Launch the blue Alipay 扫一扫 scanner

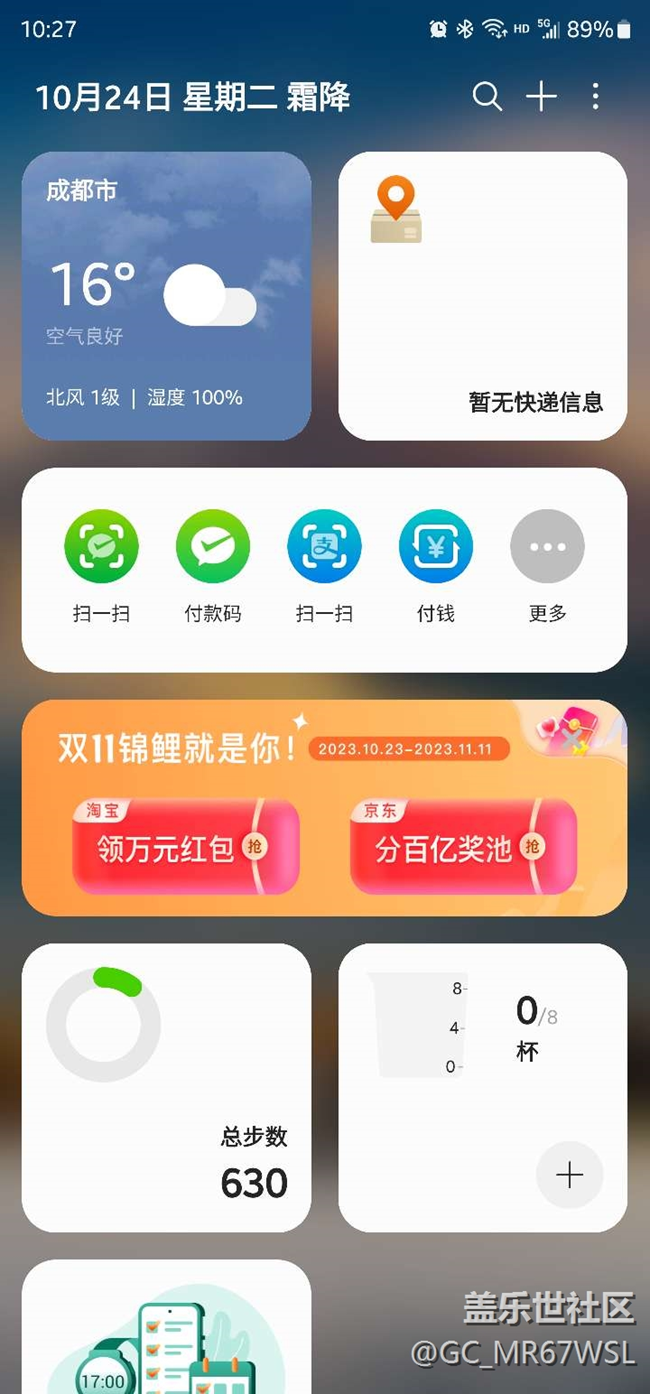click(324, 547)
